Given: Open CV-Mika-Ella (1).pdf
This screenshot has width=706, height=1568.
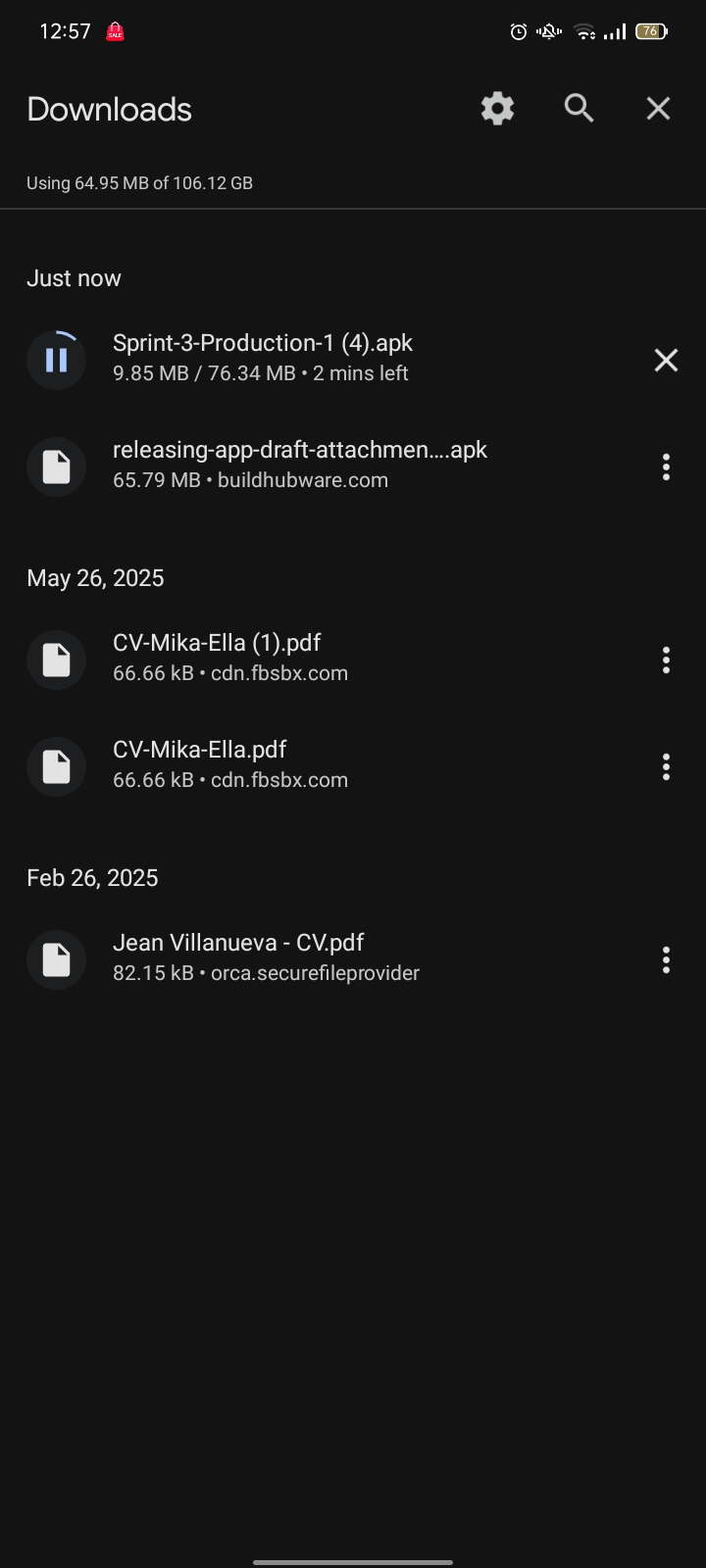Looking at the screenshot, I should click(x=230, y=658).
